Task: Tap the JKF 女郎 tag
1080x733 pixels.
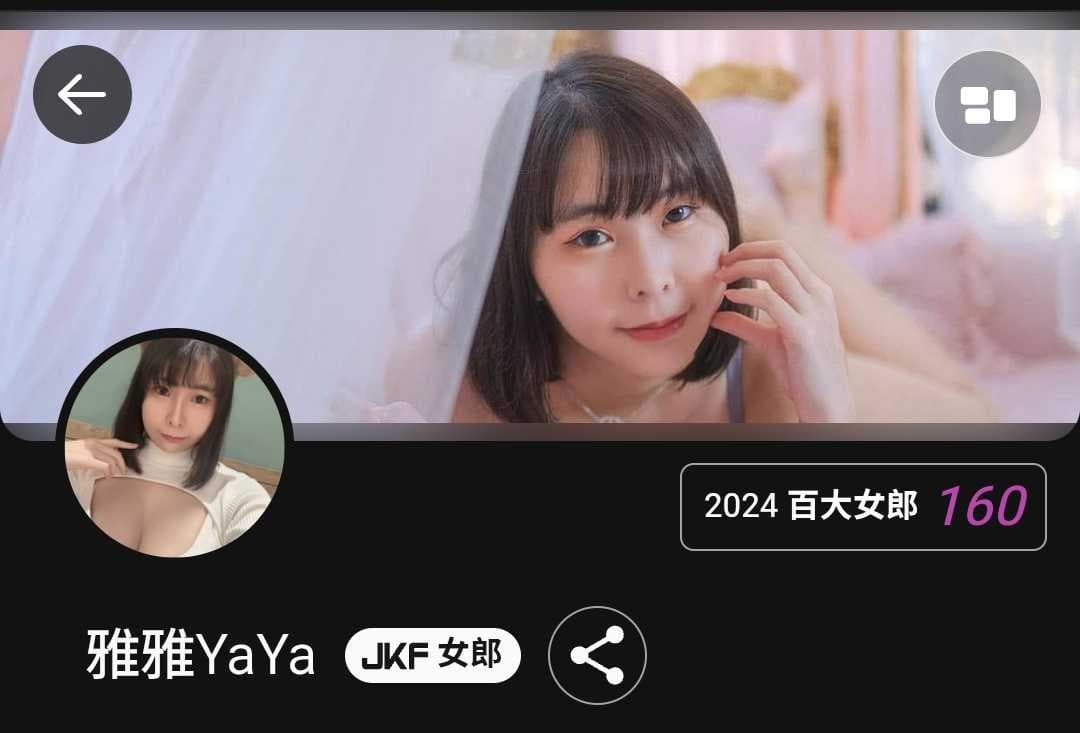Action: [432, 656]
